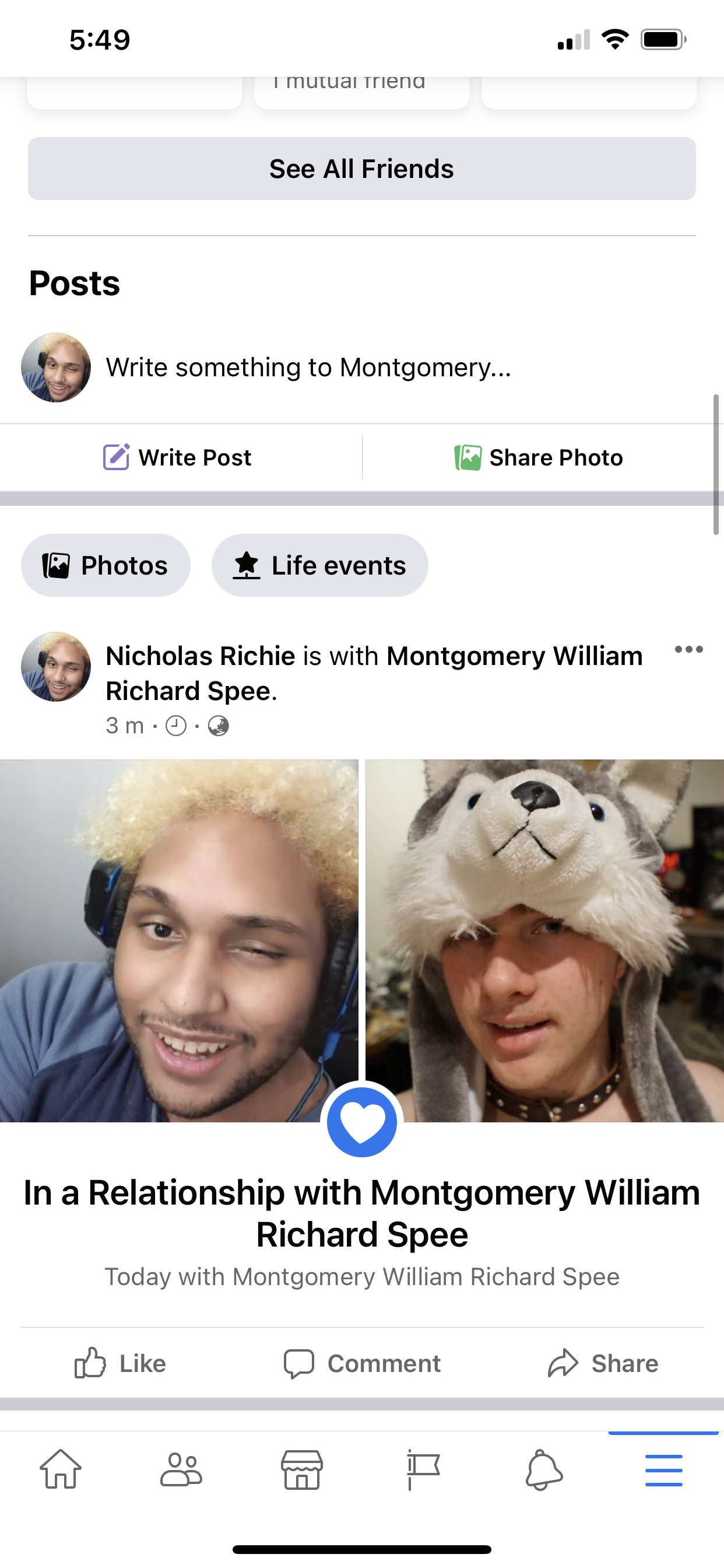Screen dimensions: 724x1568
Task: View Nicholas Richie's photo in the post
Action: coord(179,940)
